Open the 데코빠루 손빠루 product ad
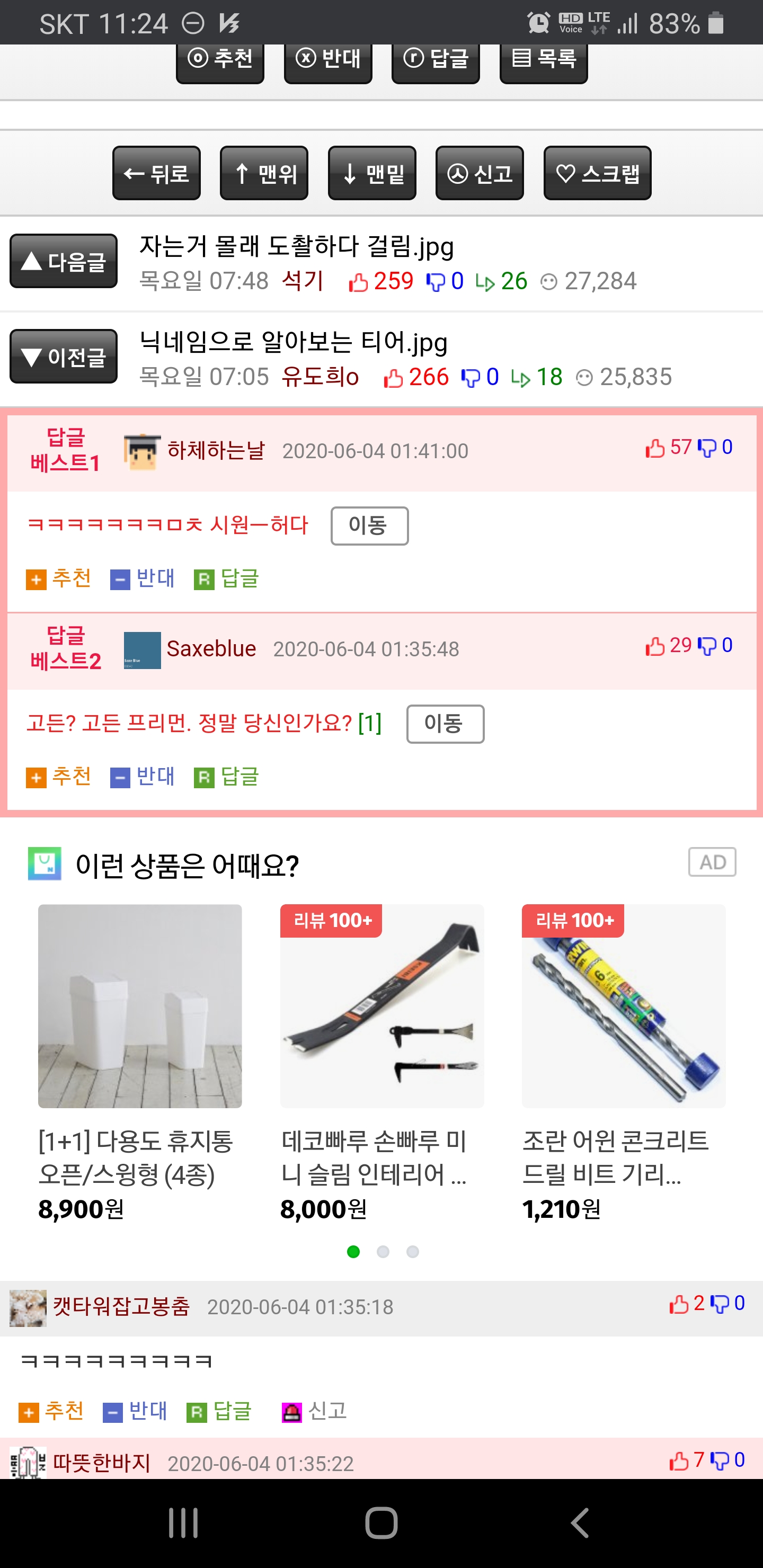This screenshot has width=763, height=1568. click(382, 1063)
